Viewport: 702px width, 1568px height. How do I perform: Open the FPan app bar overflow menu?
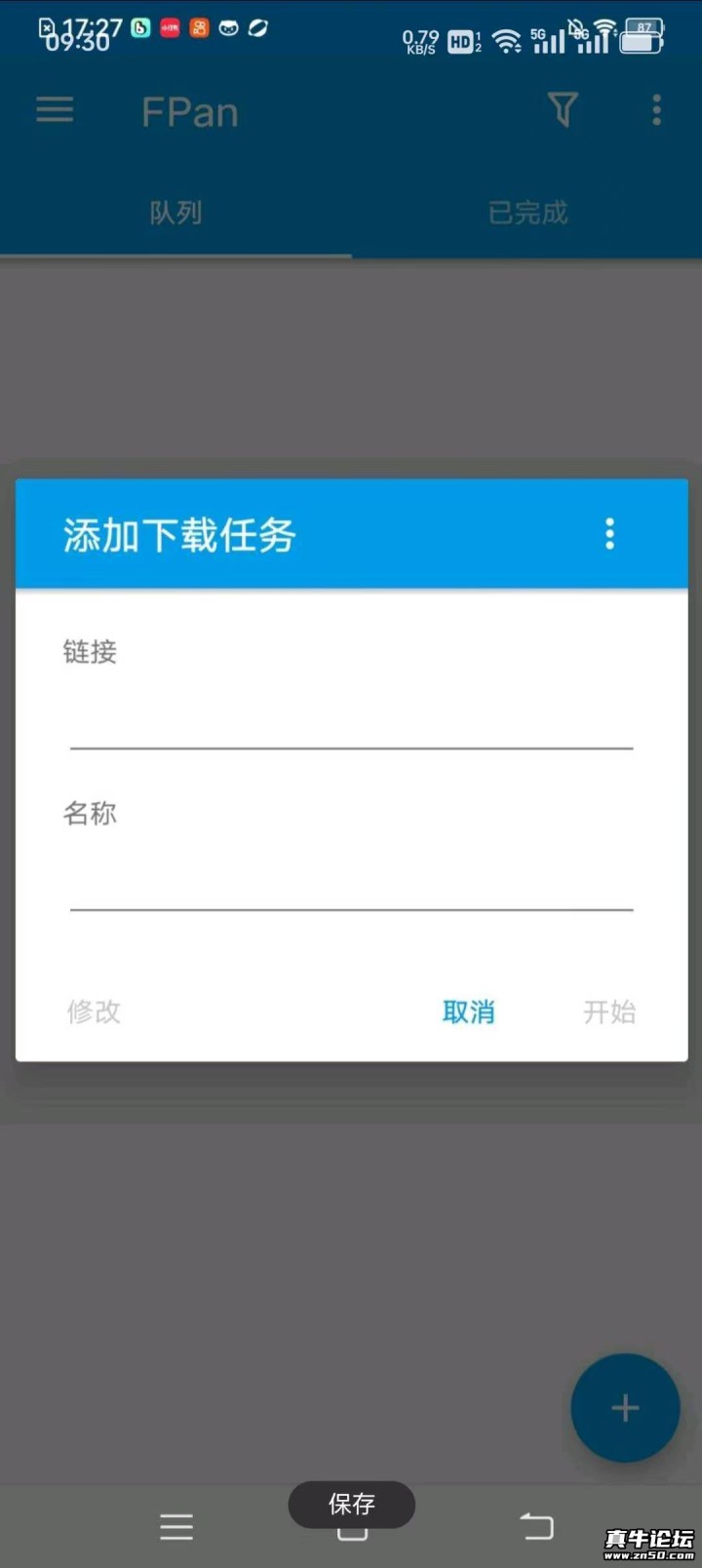tap(656, 110)
